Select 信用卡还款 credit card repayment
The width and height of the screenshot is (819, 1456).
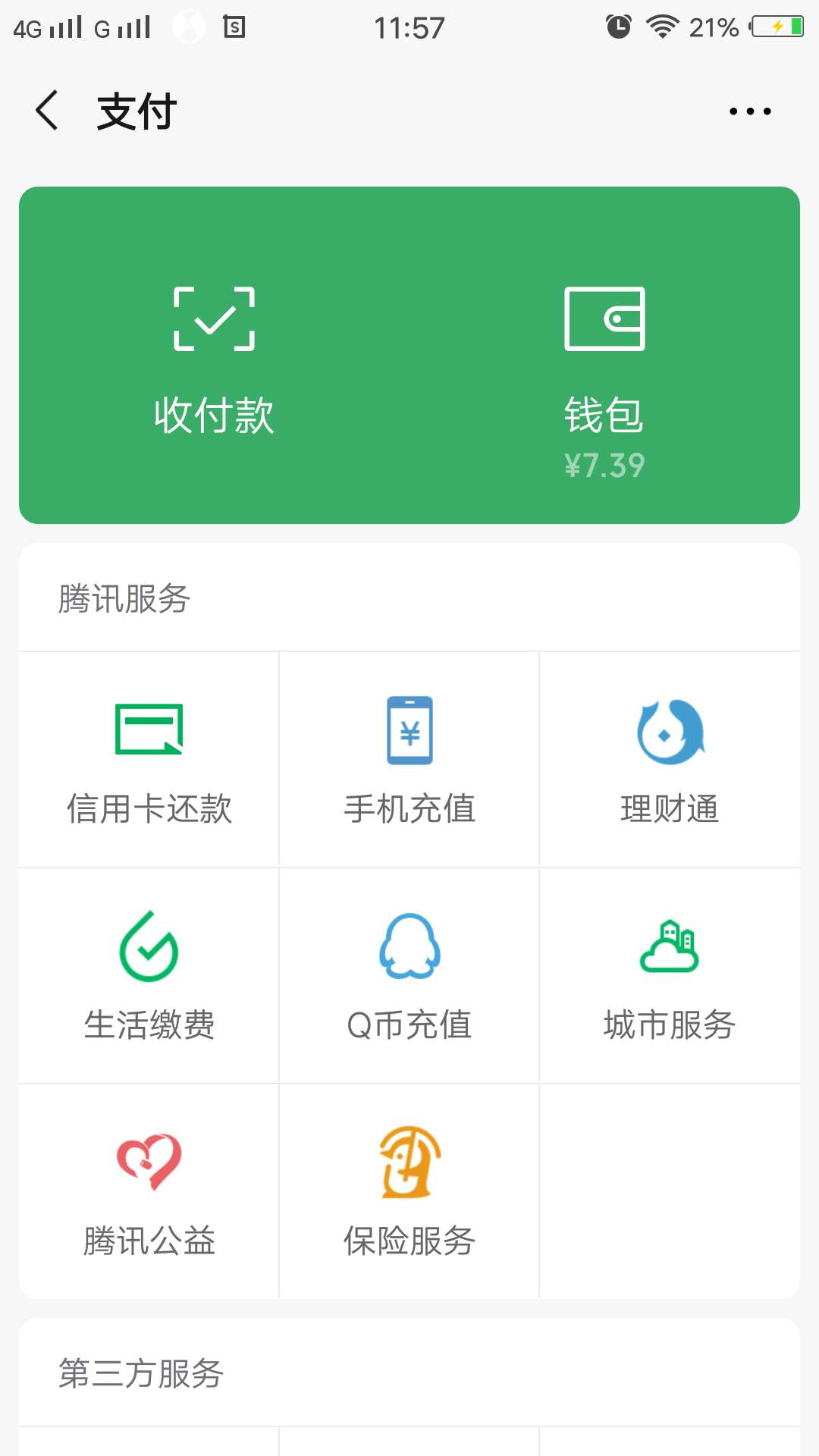click(149, 760)
